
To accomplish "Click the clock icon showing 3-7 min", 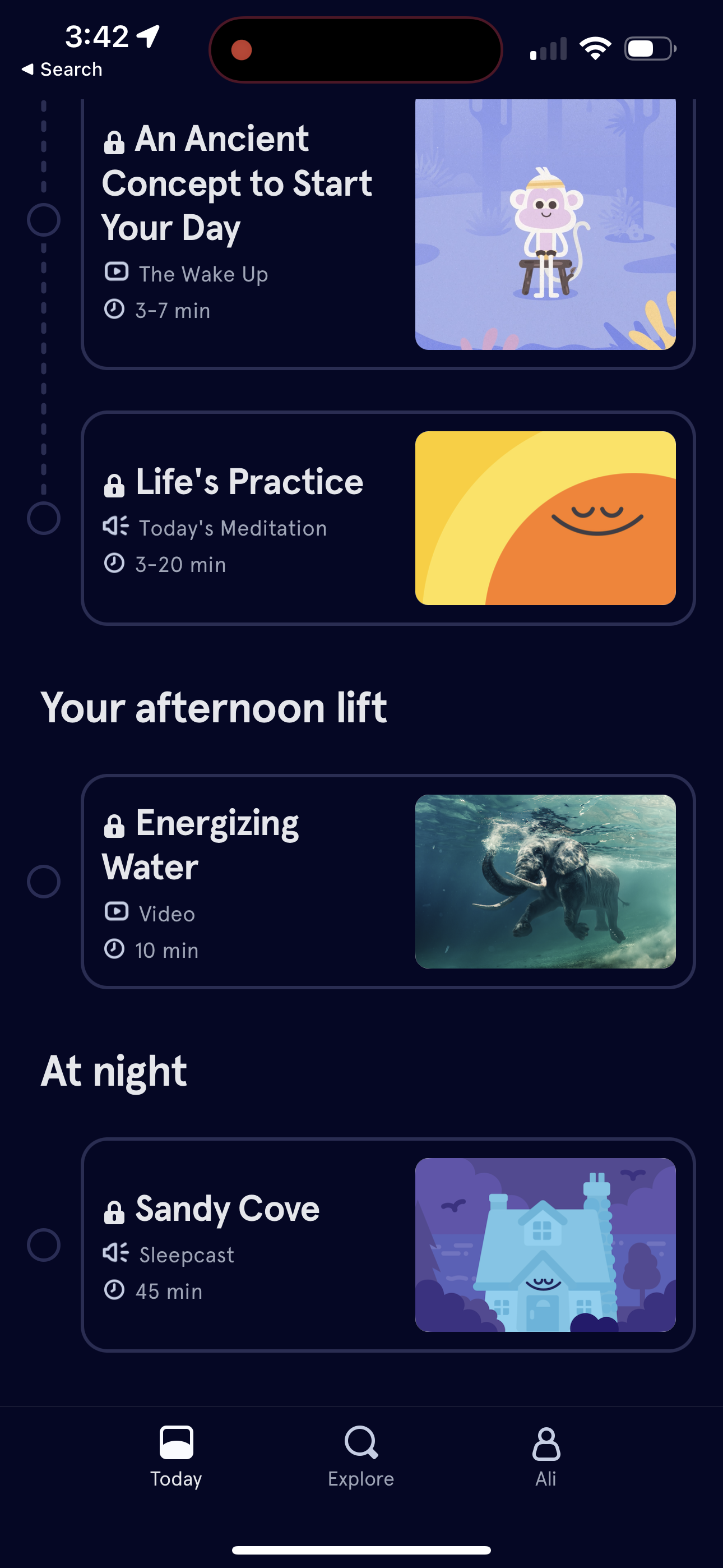I will (115, 310).
